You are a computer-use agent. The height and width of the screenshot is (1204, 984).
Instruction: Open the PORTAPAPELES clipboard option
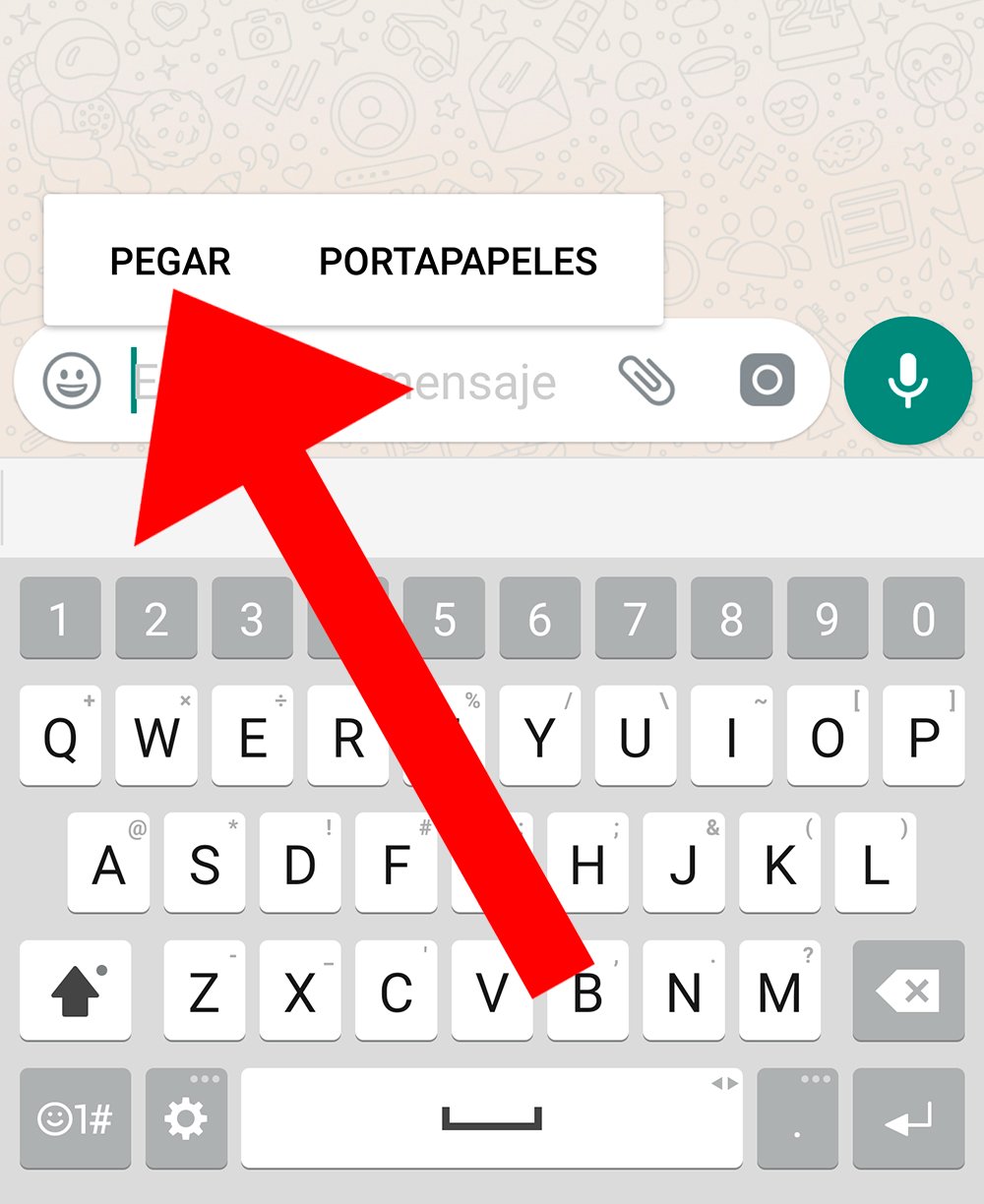tap(459, 262)
